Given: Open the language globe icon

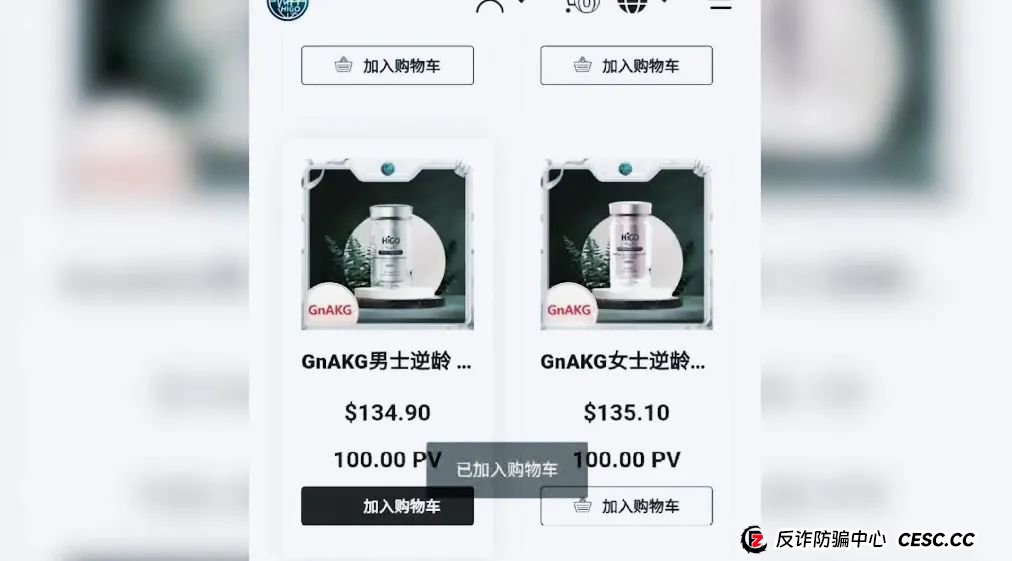Looking at the screenshot, I should coord(632,5).
